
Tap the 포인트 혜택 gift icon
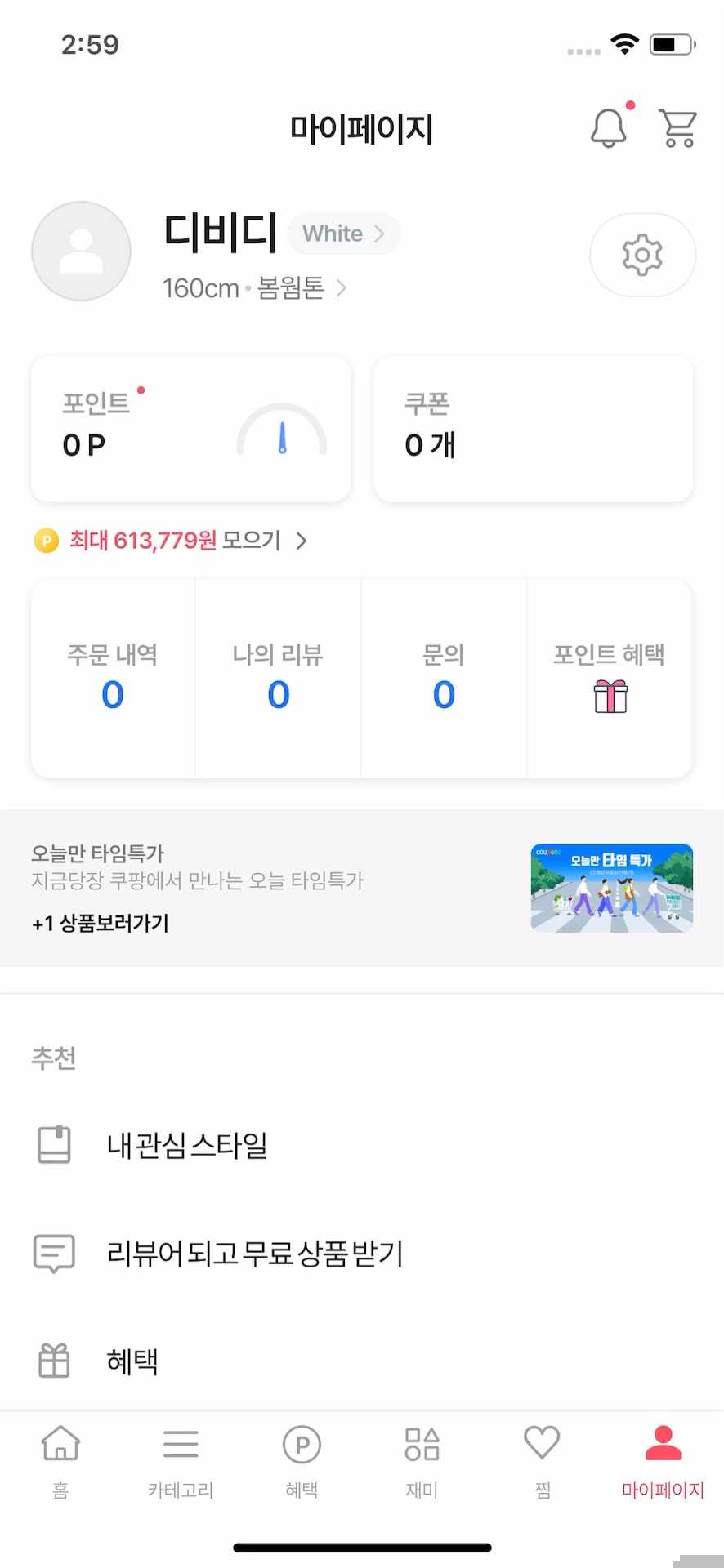[609, 697]
